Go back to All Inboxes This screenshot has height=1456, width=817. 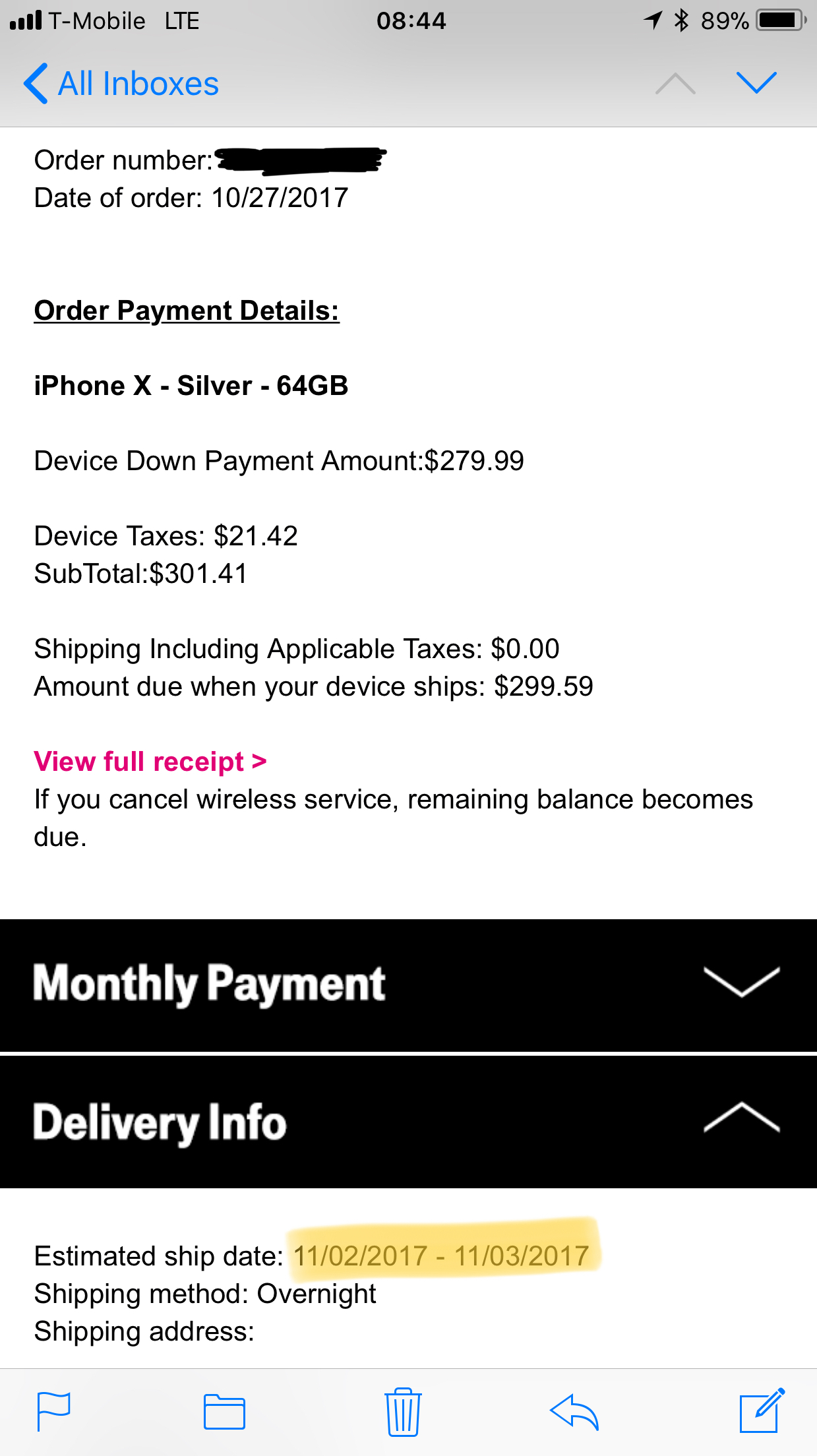pos(121,84)
